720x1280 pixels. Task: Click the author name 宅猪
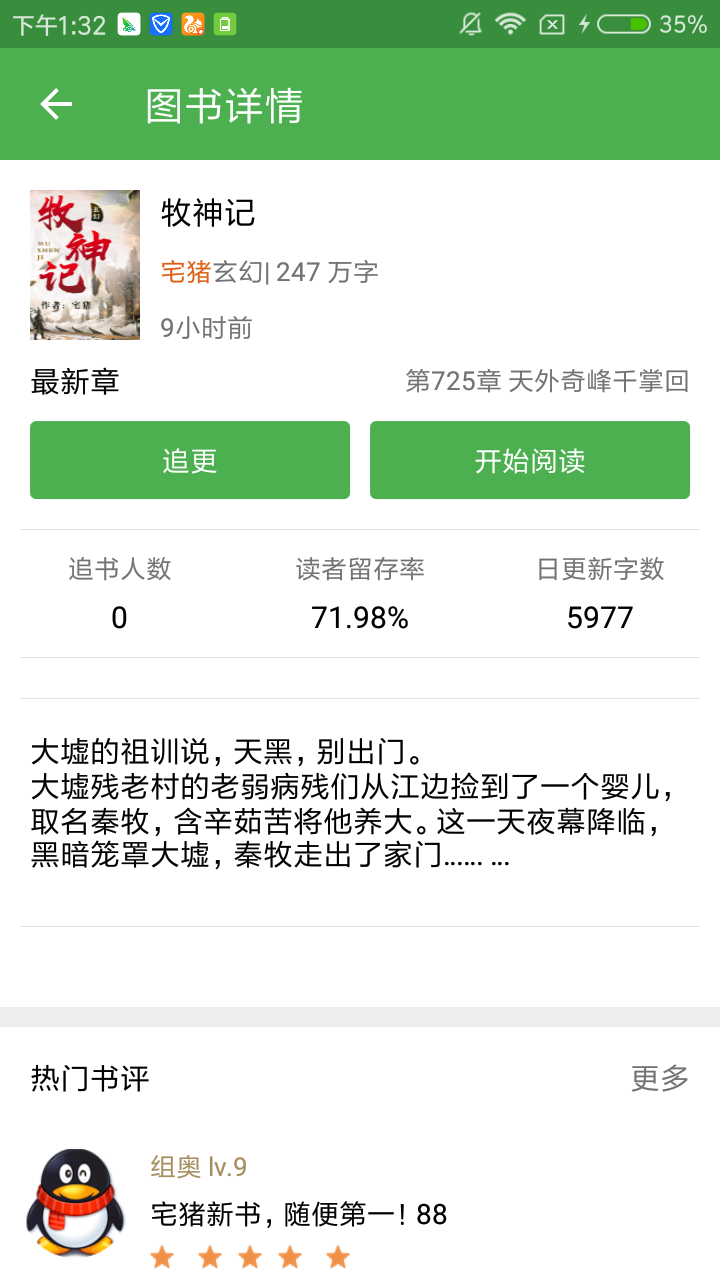click(185, 271)
